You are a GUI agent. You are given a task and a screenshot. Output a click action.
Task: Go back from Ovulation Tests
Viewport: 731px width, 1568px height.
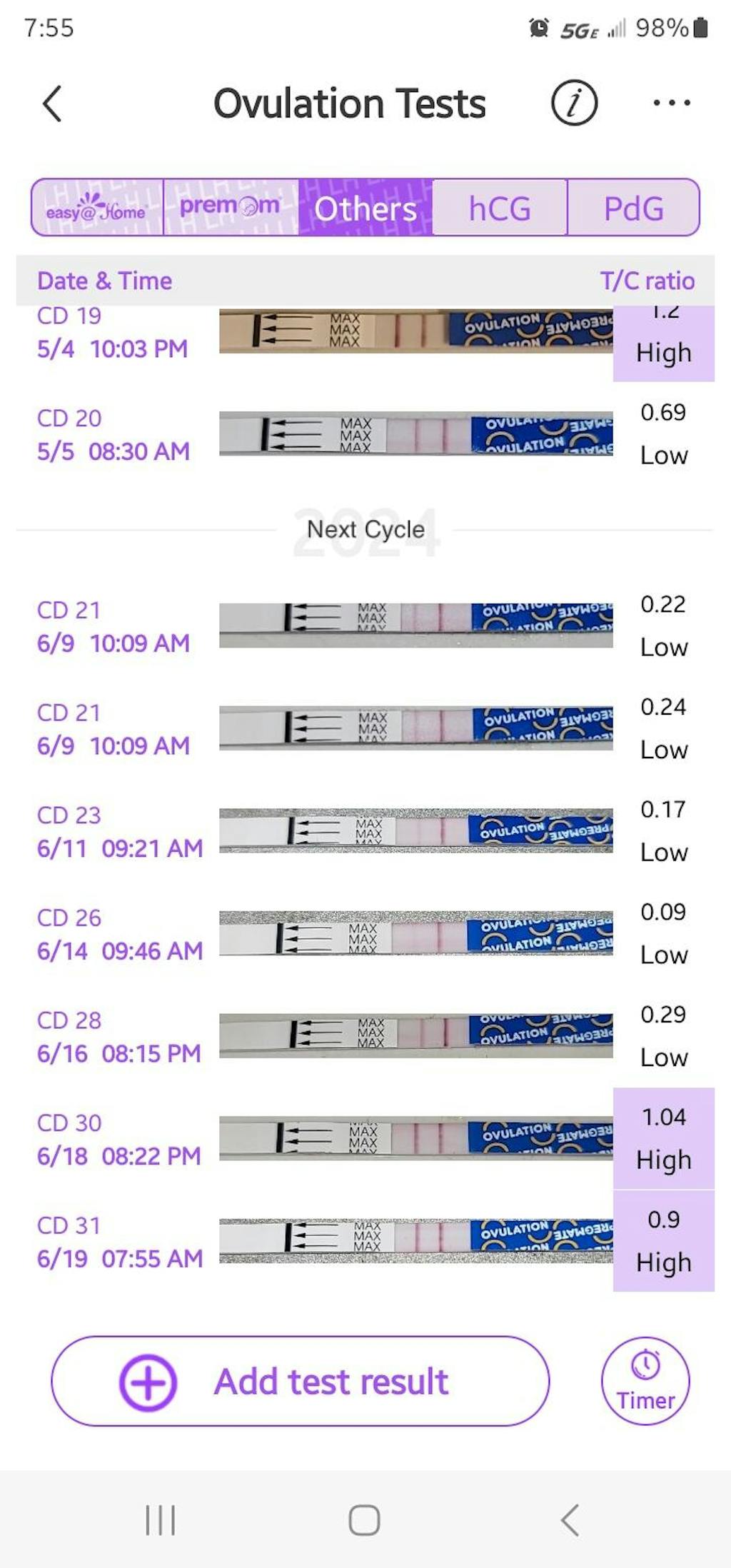pos(53,104)
